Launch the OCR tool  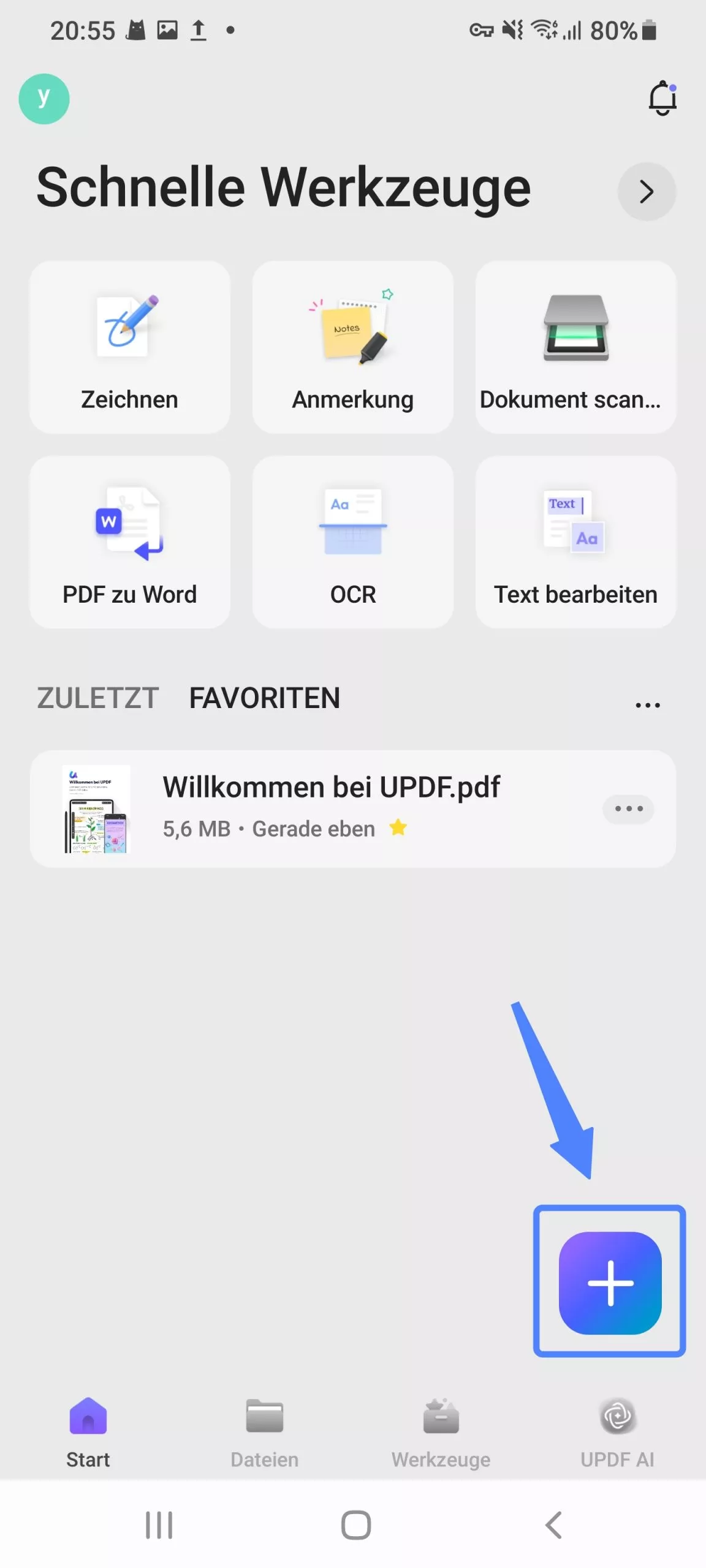coord(352,541)
